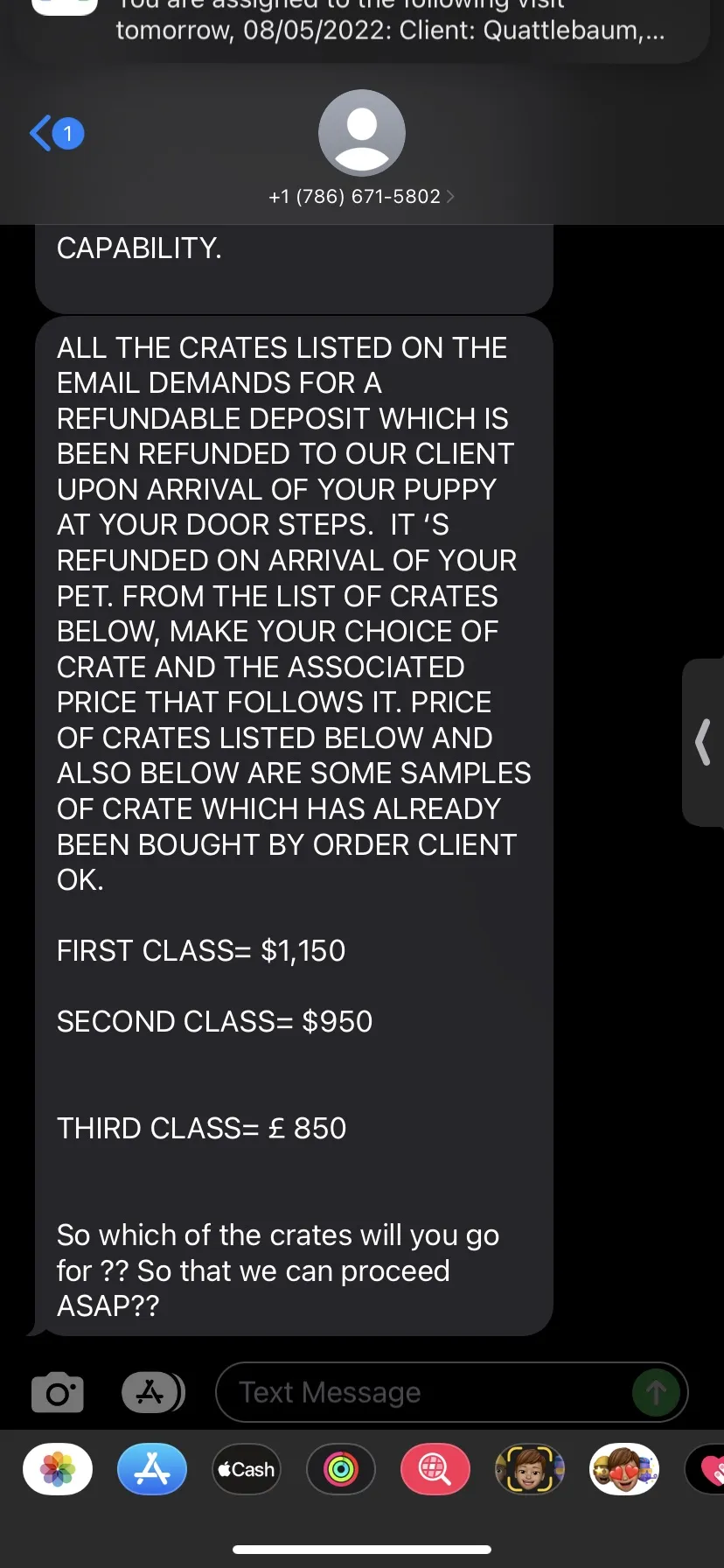Open the Photos app in the drawer
This screenshot has width=724, height=1568.
[x=58, y=1469]
